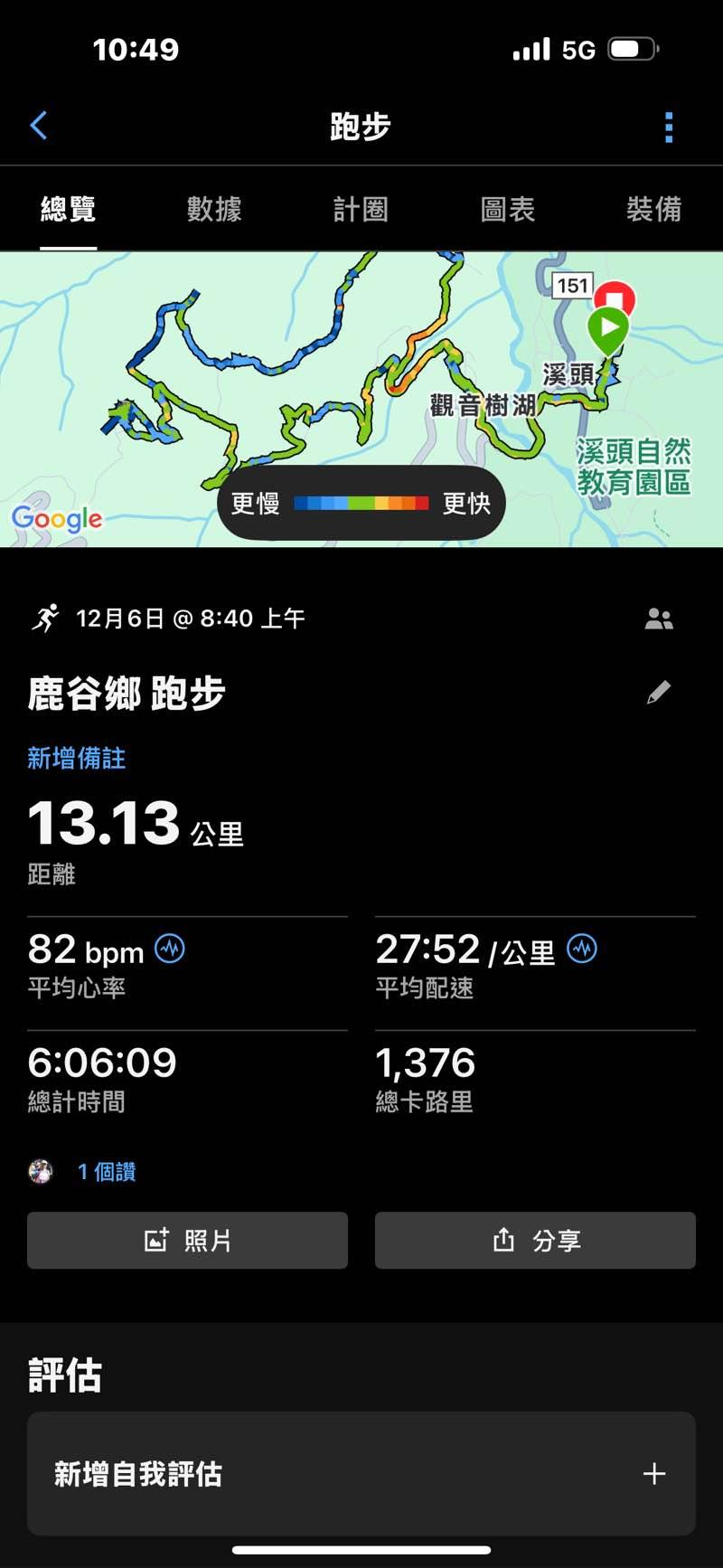Add a self-evaluation via 新增自我評估
The image size is (723, 1568).
point(361,1474)
